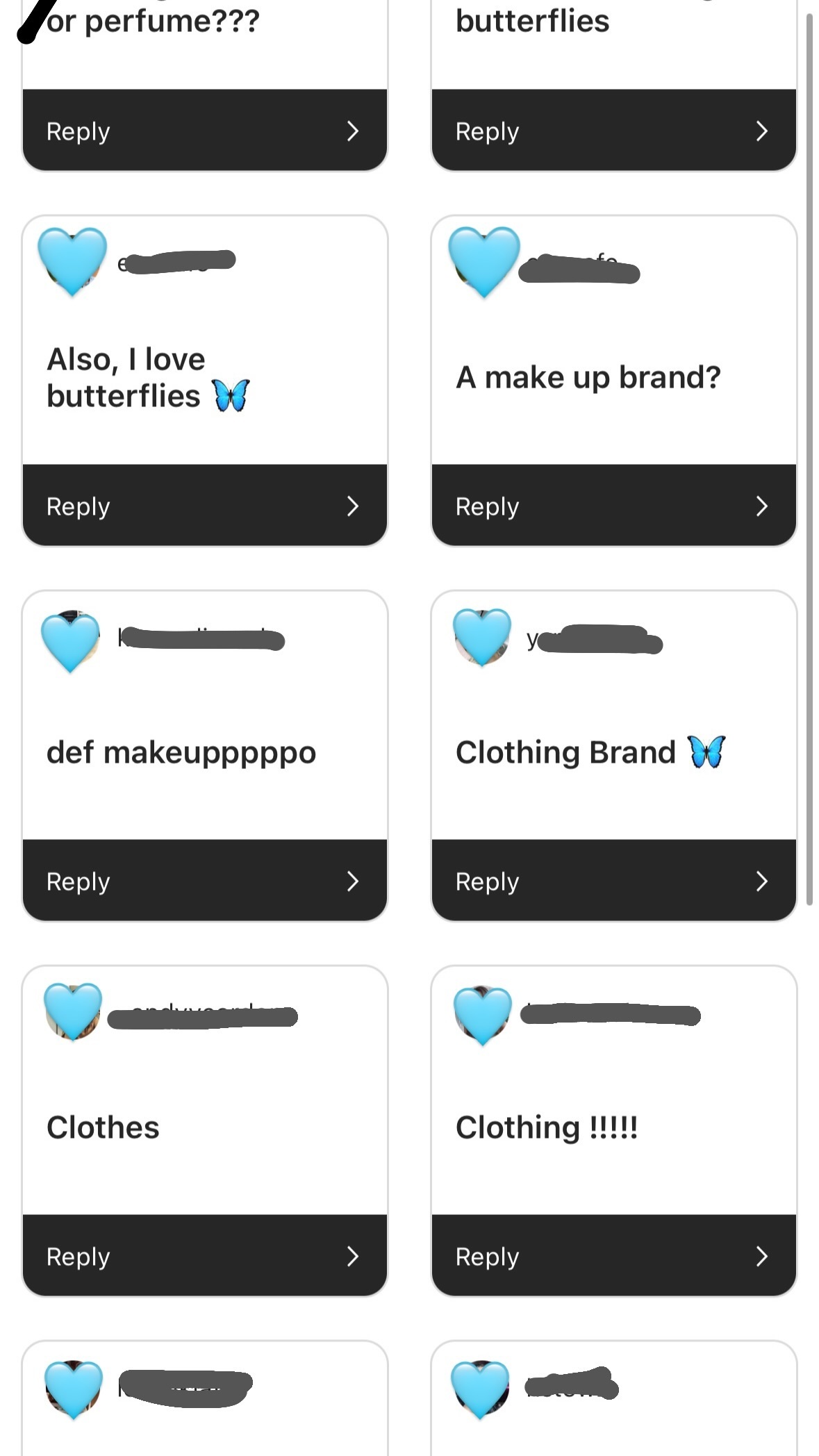The image size is (819, 1456).
Task: Reply to the "def makeupppppo" response
Action: coord(204,880)
